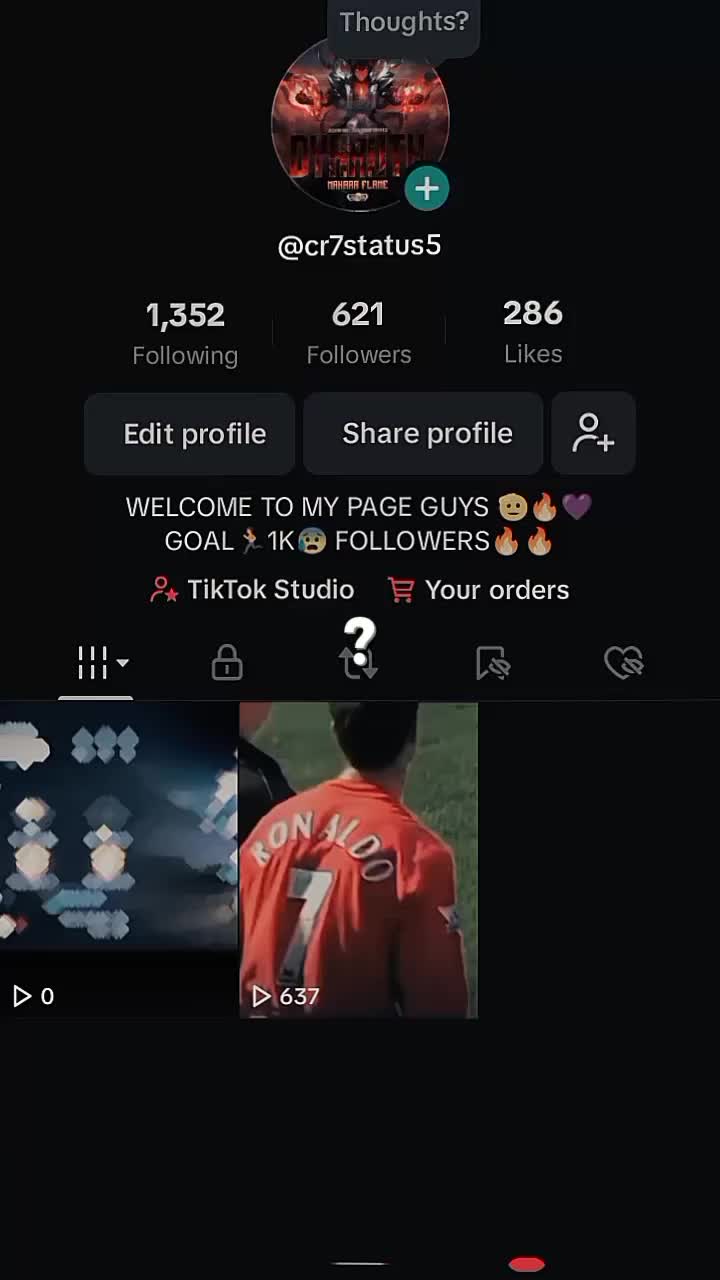Switch to the reposts tab
Screen dimensions: 720x1280
pyautogui.click(x=359, y=662)
